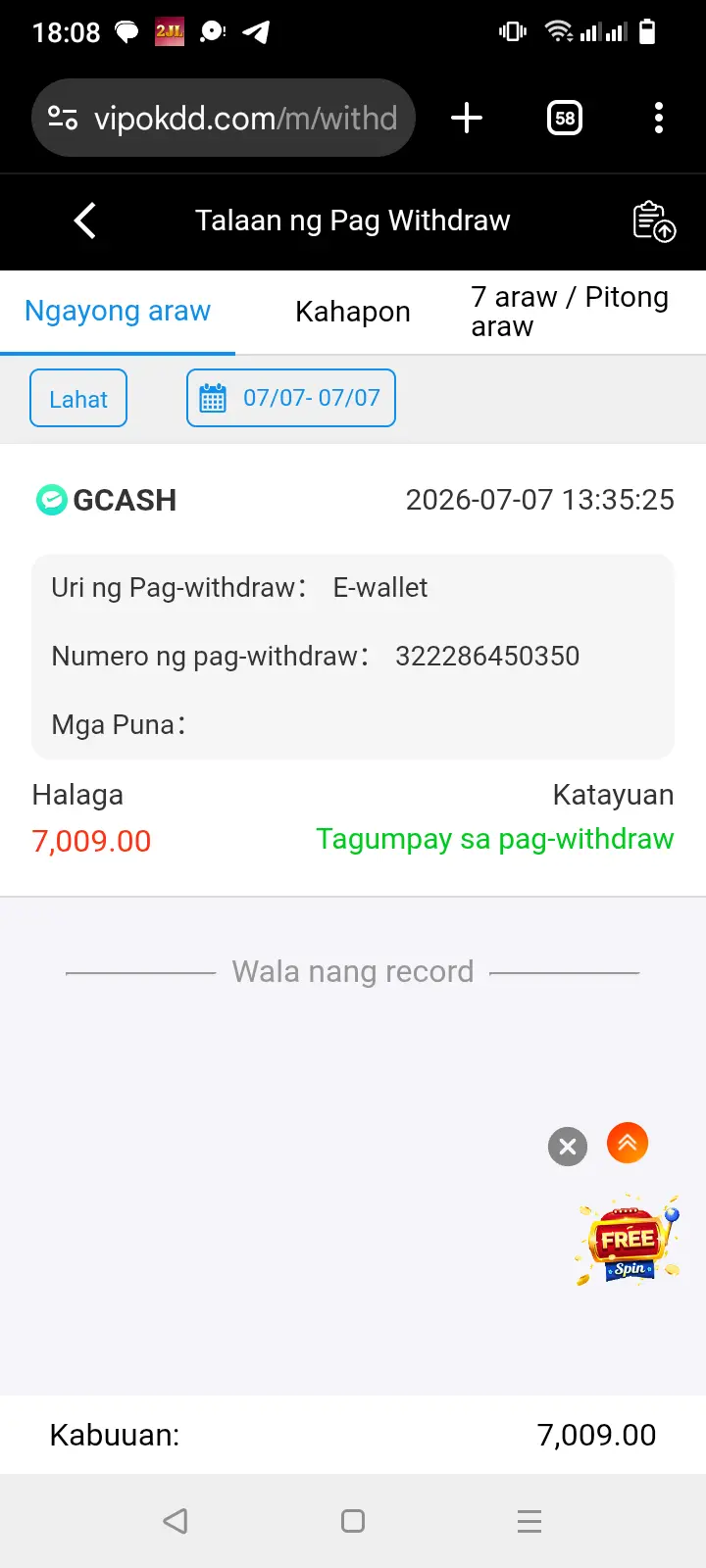Open the FREE Spin promo
706x1568 pixels.
[x=628, y=1241]
